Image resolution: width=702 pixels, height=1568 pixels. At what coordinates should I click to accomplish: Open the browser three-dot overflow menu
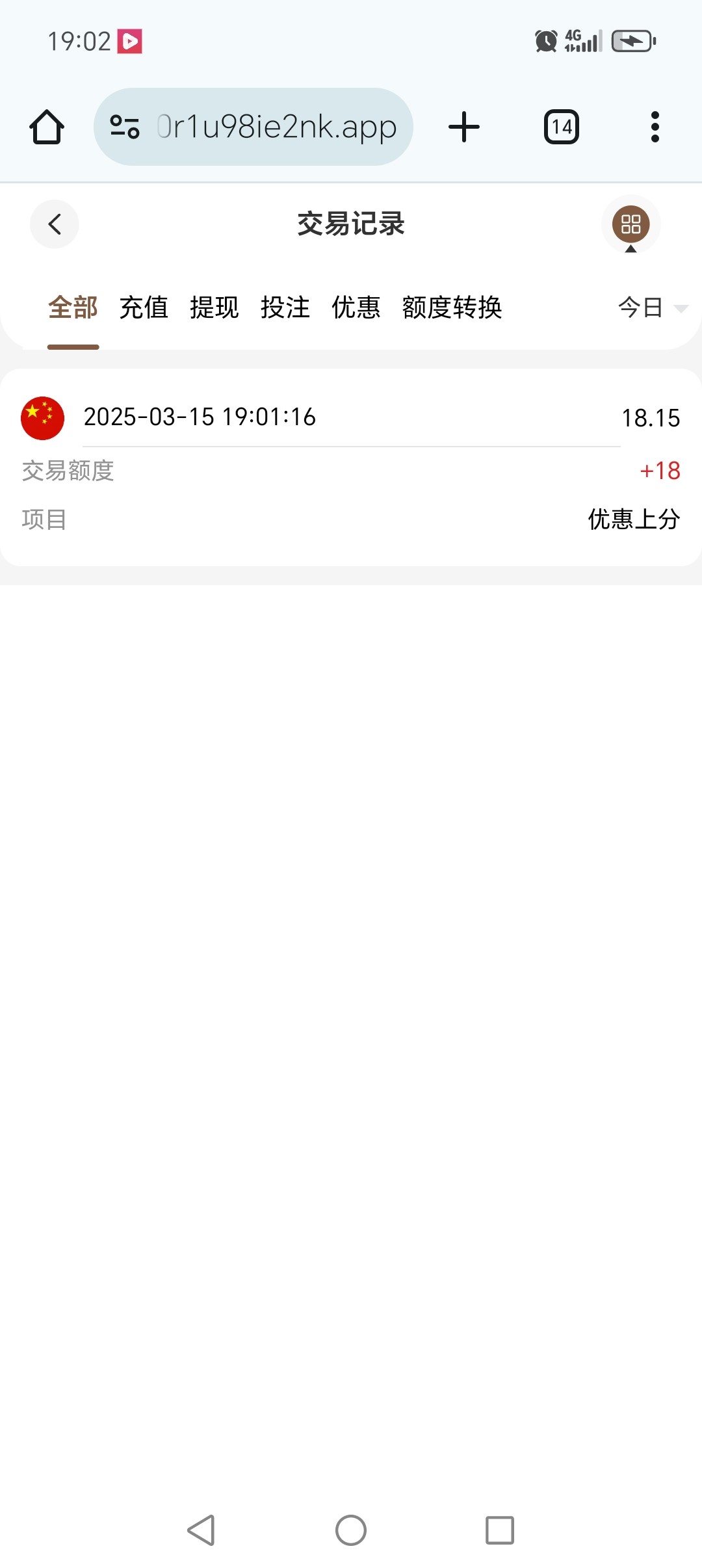point(655,127)
